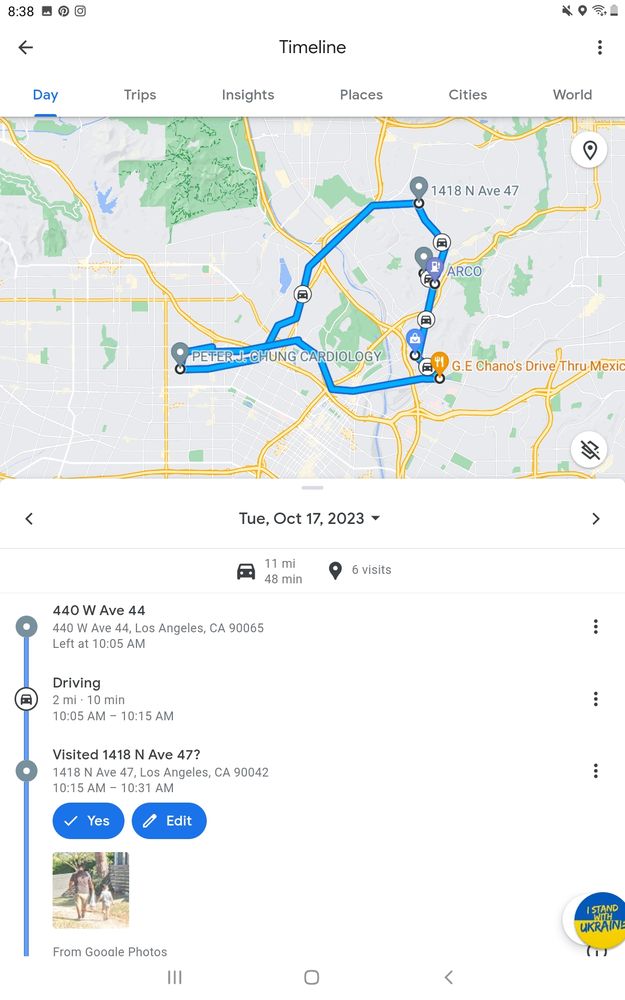Tap the system home button
The width and height of the screenshot is (625, 1000).
(x=311, y=977)
